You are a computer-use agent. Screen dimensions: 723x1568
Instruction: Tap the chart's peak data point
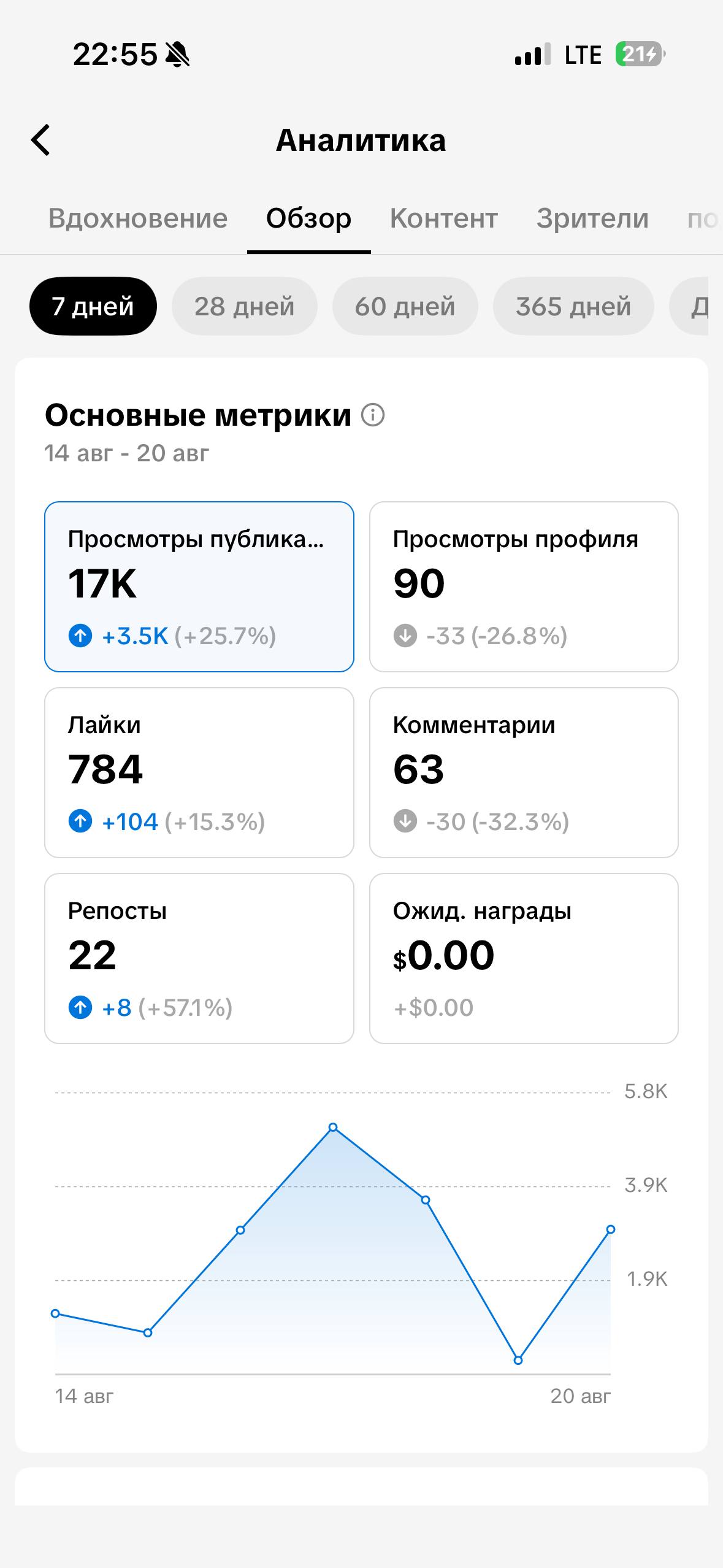333,1128
